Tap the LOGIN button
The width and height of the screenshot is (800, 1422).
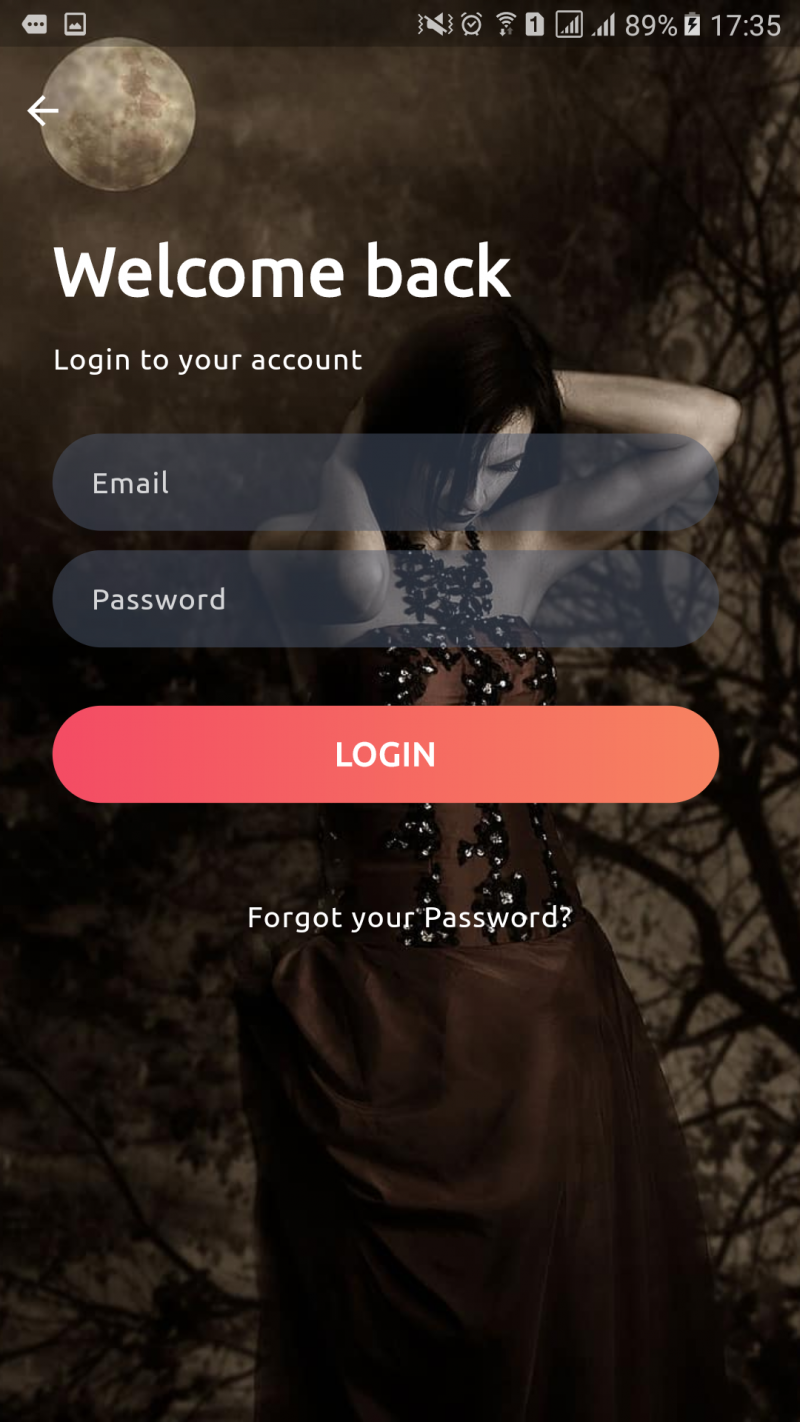[385, 755]
